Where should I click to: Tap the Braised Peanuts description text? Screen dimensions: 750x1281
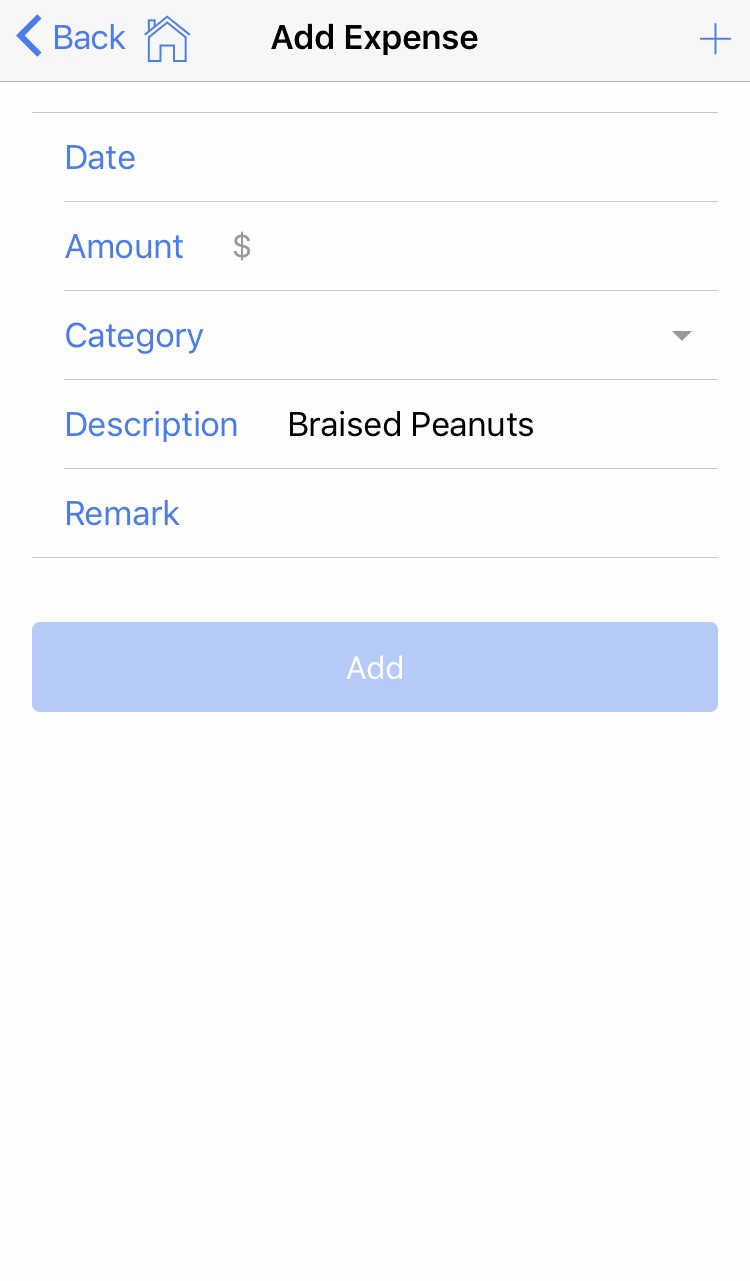pos(410,424)
